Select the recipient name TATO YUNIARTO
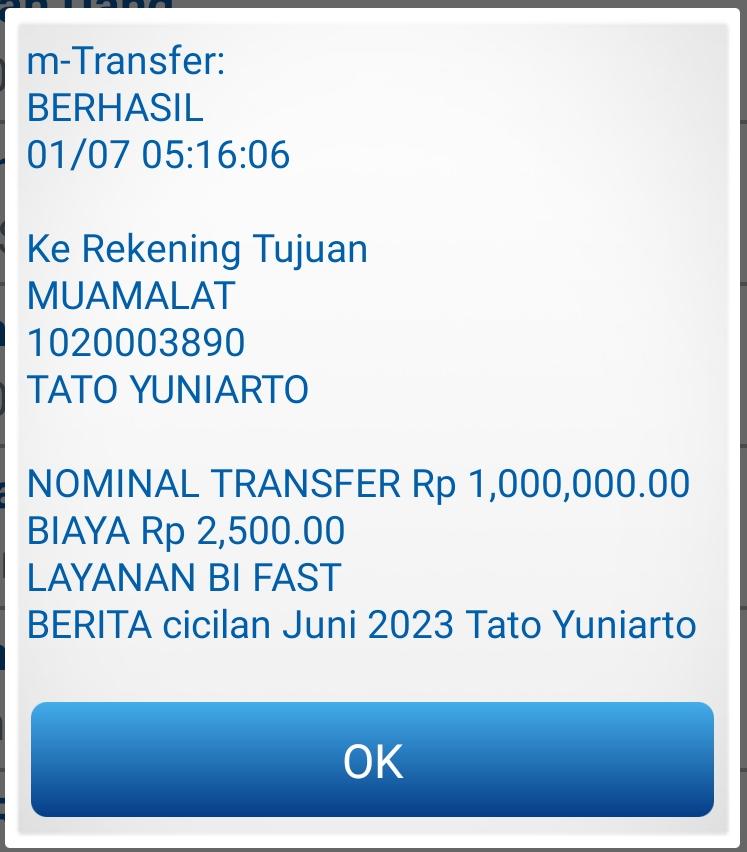747x852 pixels. point(166,388)
